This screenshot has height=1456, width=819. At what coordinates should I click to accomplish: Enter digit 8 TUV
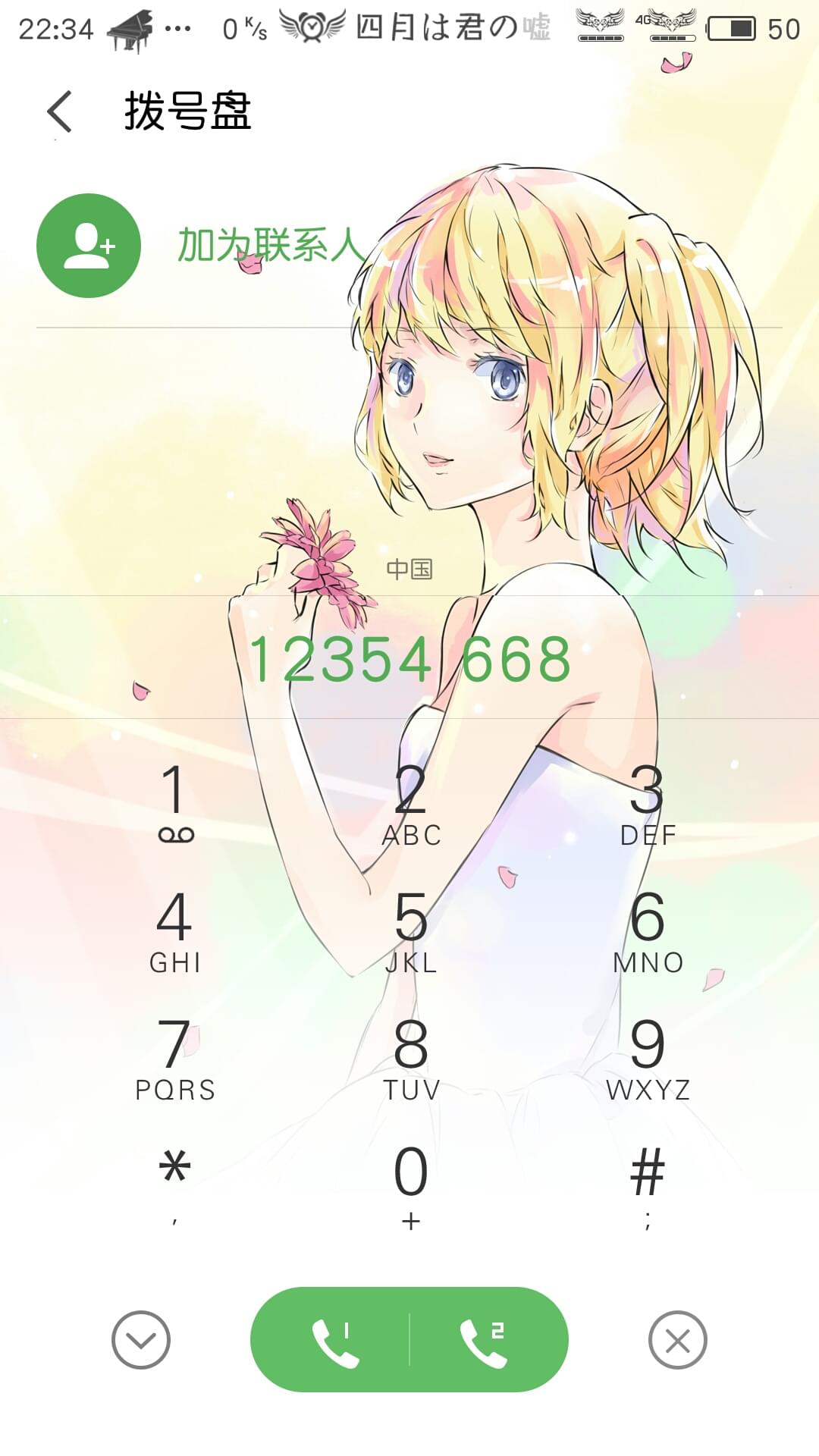click(410, 1059)
